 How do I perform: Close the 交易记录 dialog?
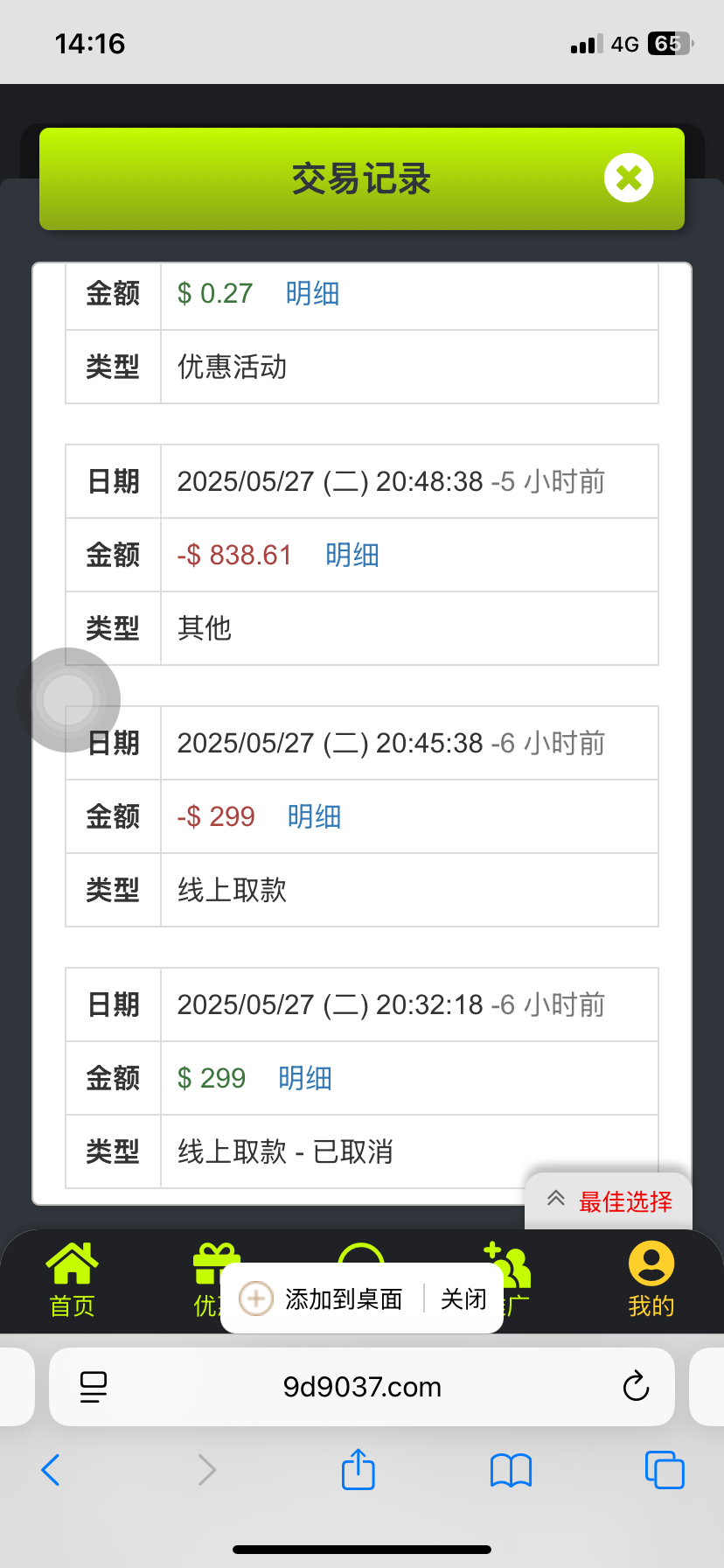click(x=628, y=178)
